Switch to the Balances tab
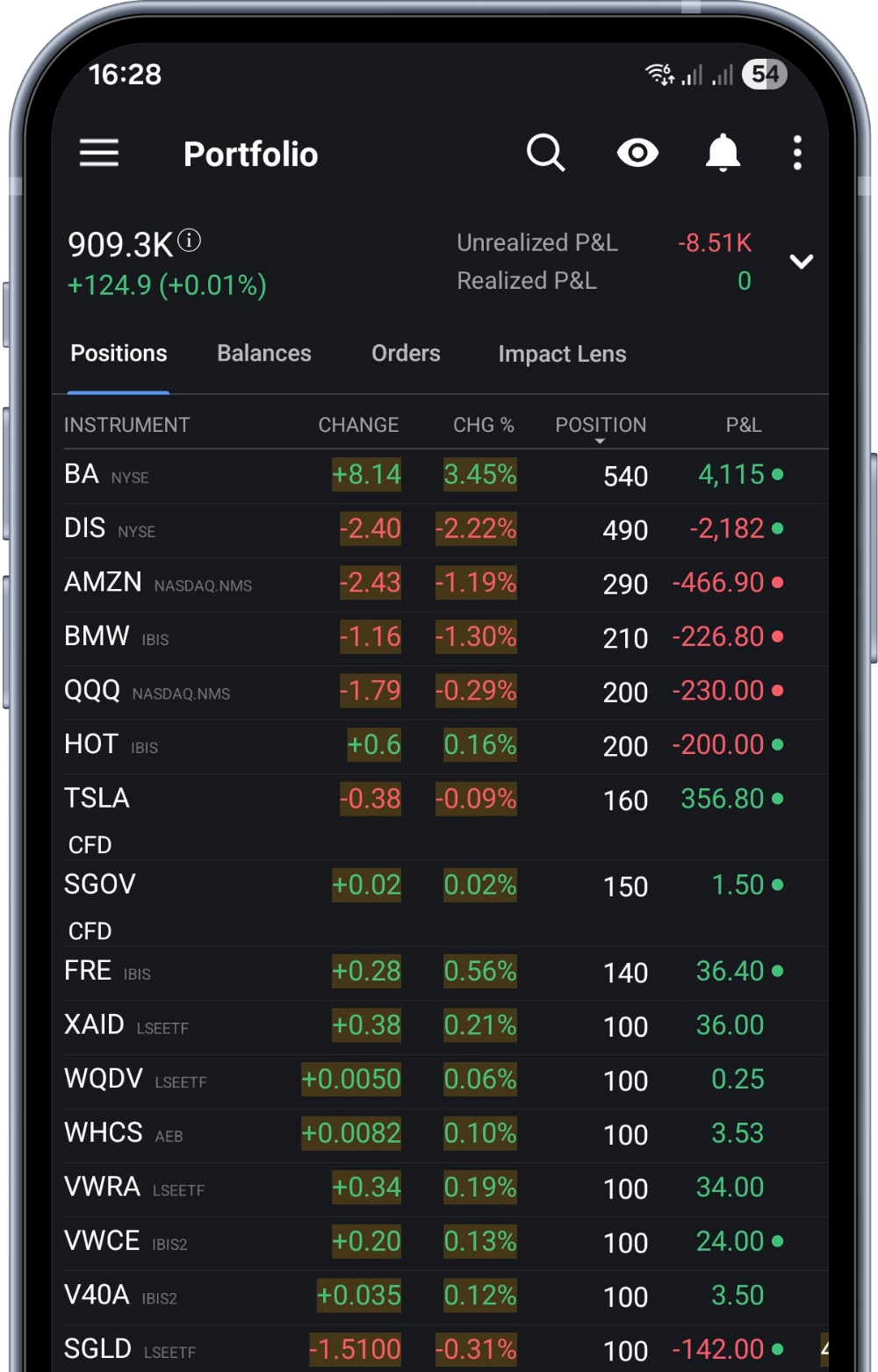 tap(263, 353)
